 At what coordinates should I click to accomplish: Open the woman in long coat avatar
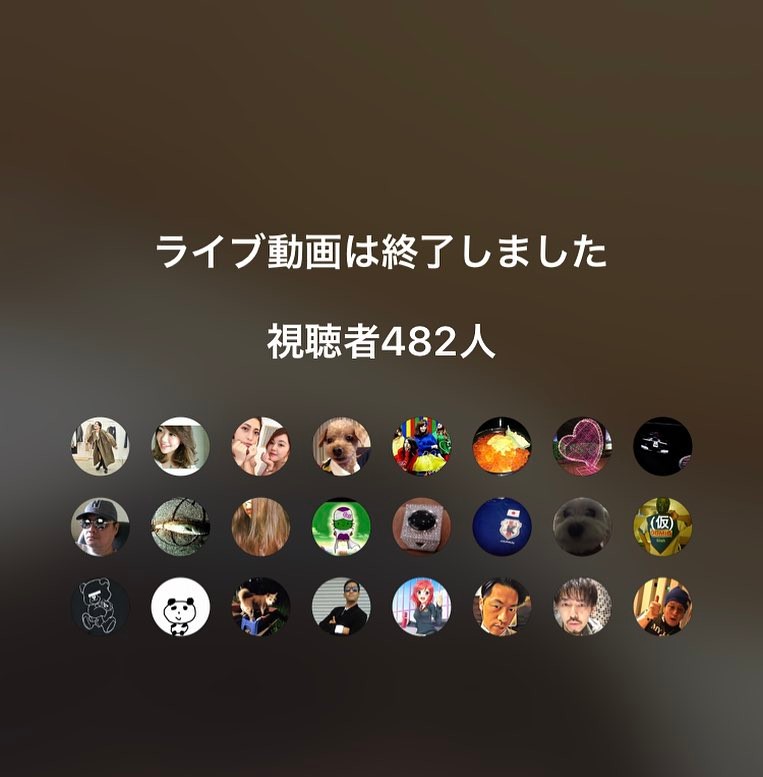pos(100,446)
